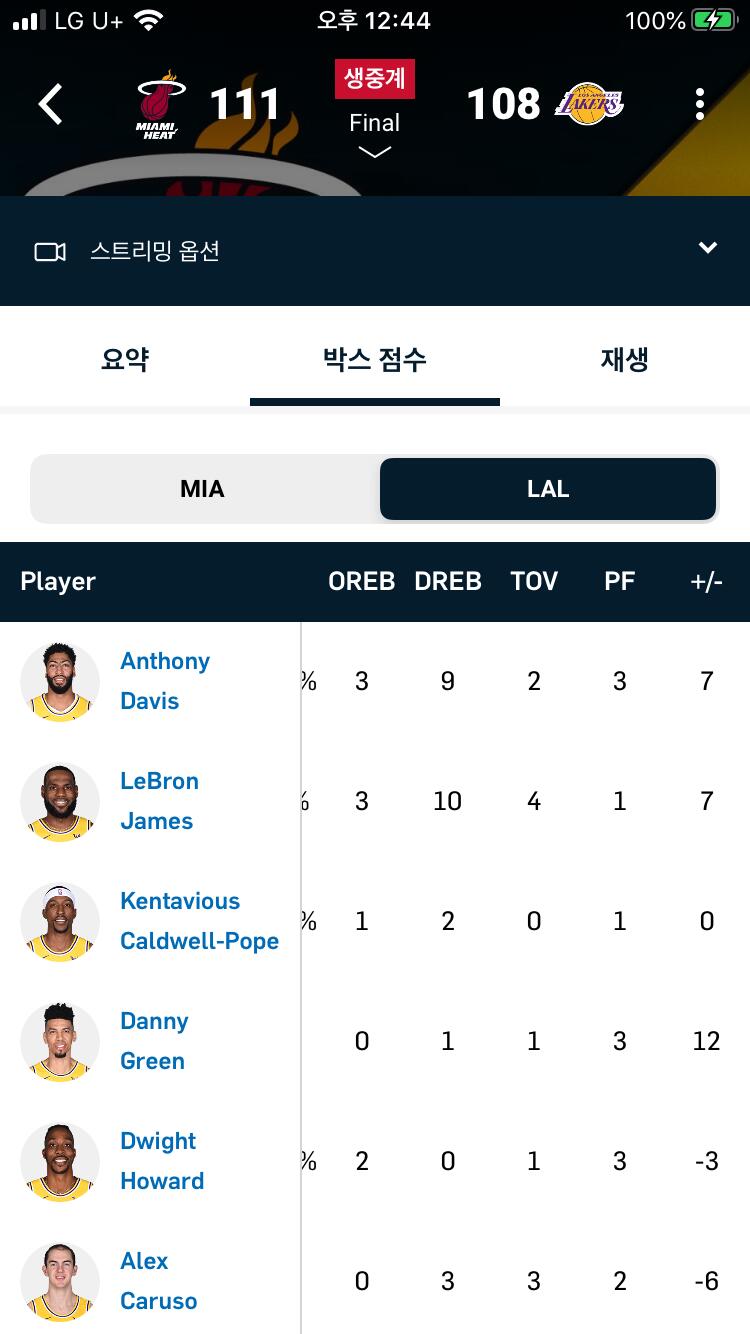
Task: Open LeBron James player profile
Action: pyautogui.click(x=159, y=801)
